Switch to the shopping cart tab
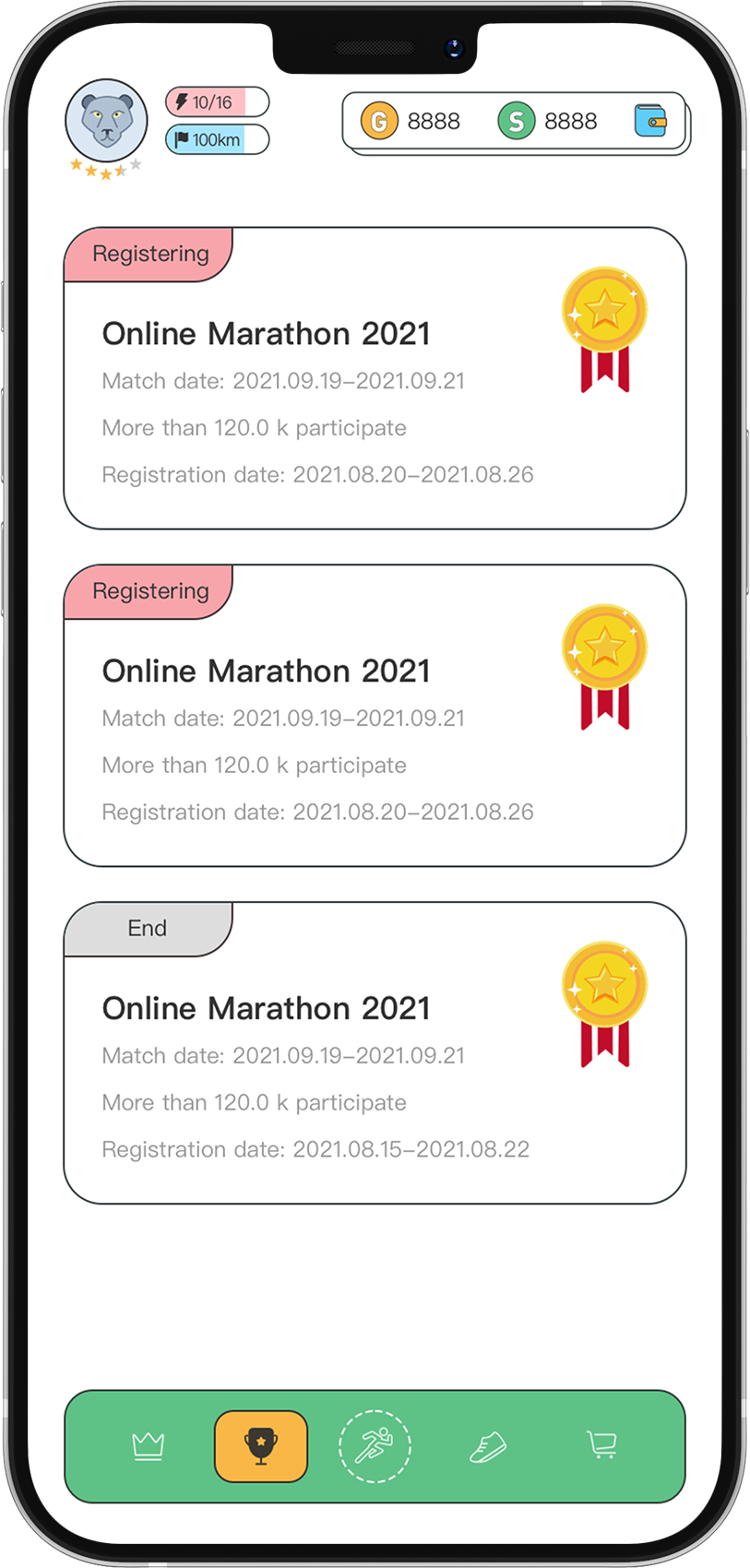 click(x=601, y=1444)
